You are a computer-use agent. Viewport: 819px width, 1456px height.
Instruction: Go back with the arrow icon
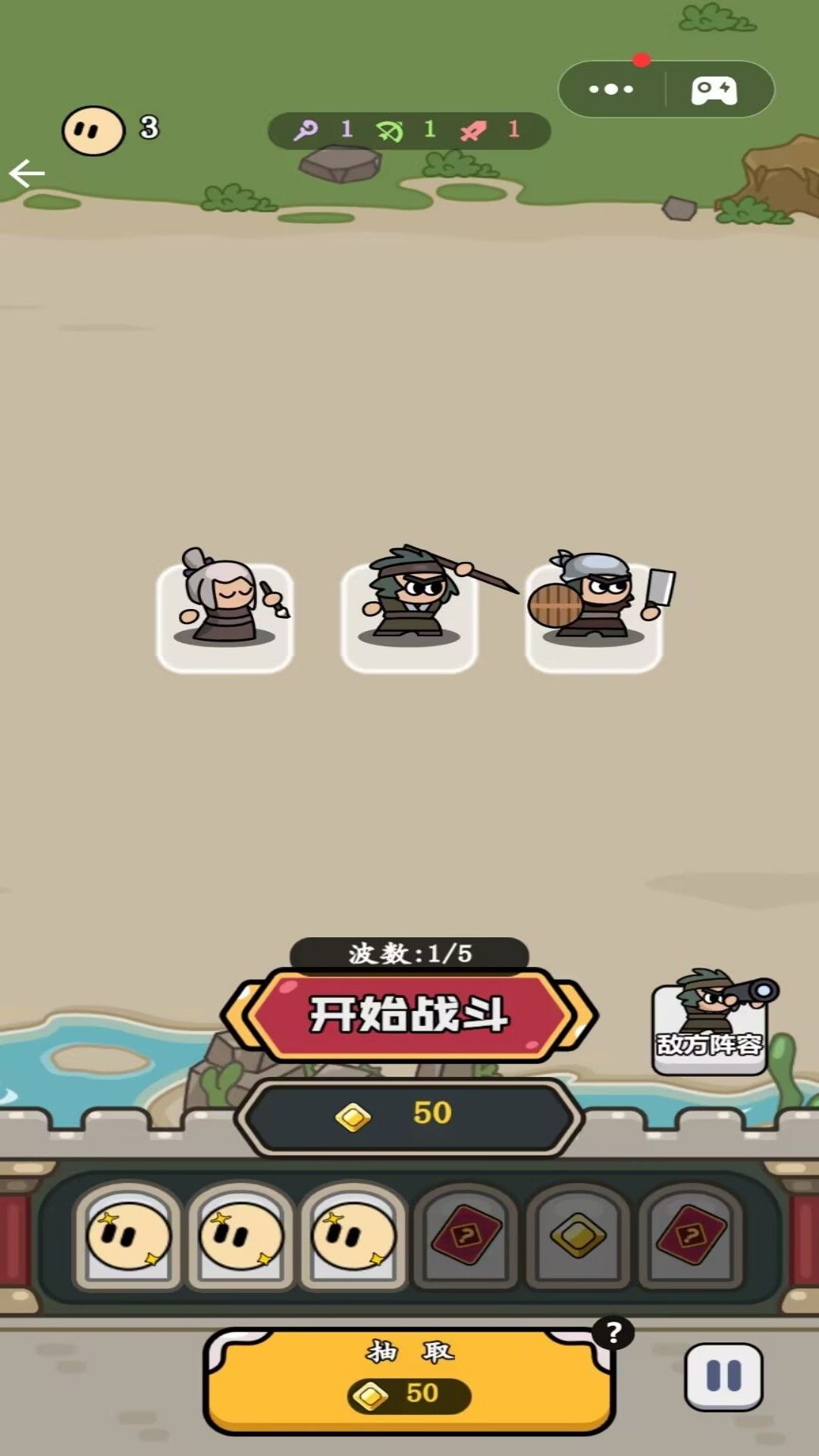(x=27, y=174)
